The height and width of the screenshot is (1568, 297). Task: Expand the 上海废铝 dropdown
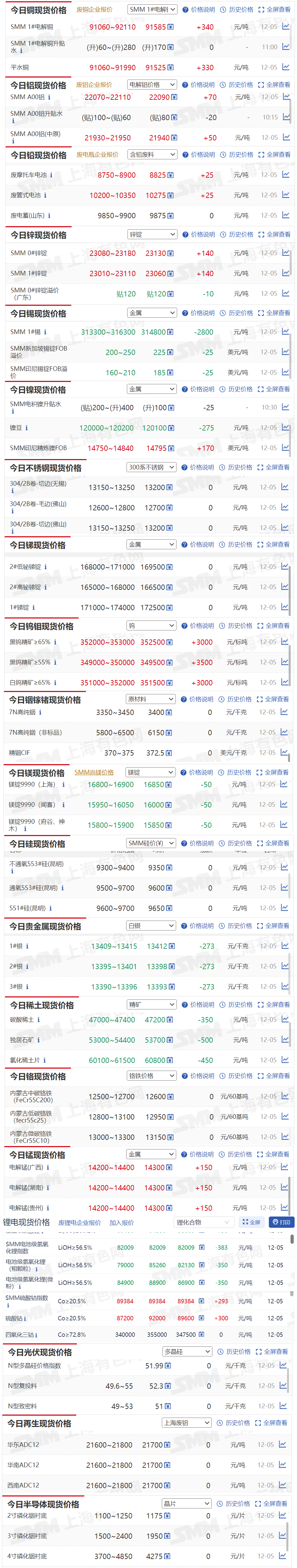point(186,1423)
